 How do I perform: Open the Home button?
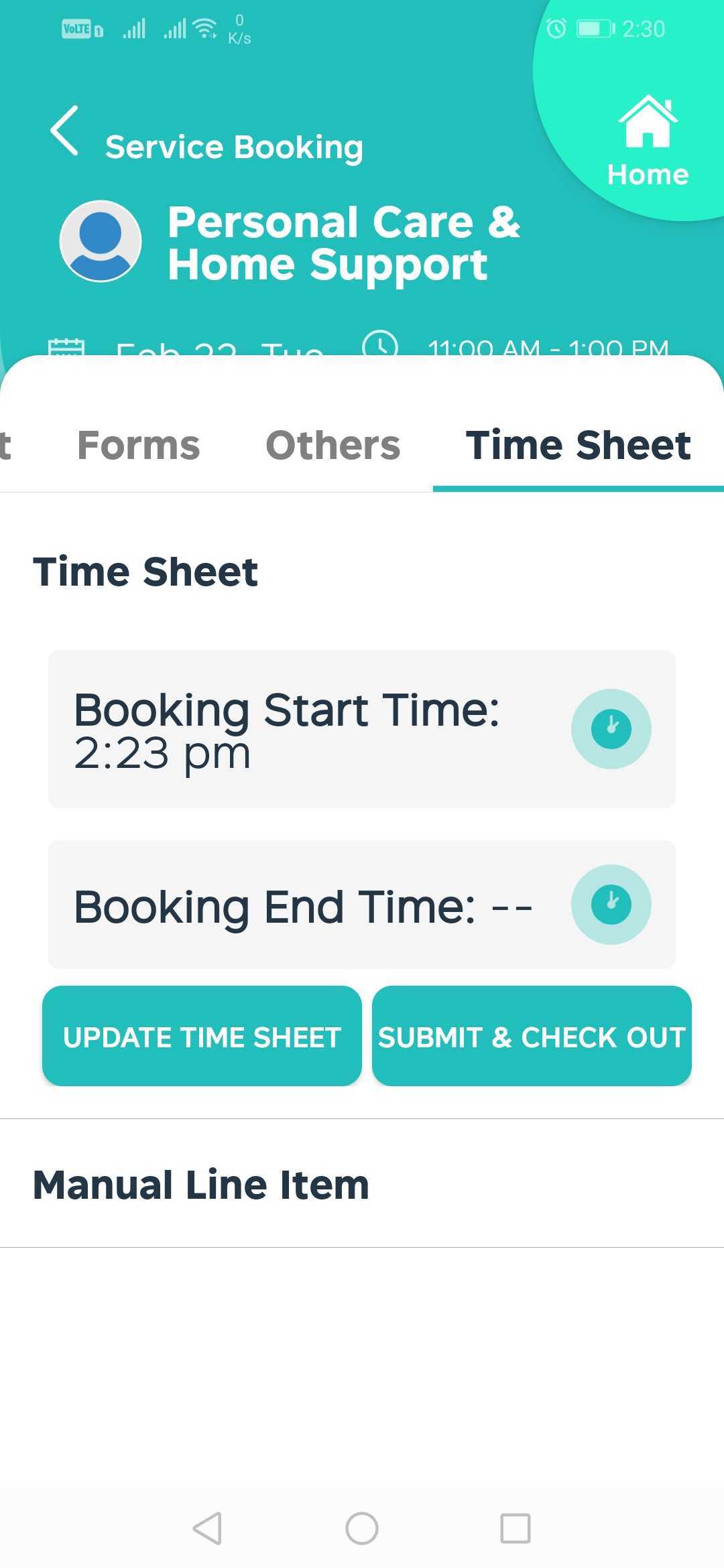pos(647,141)
